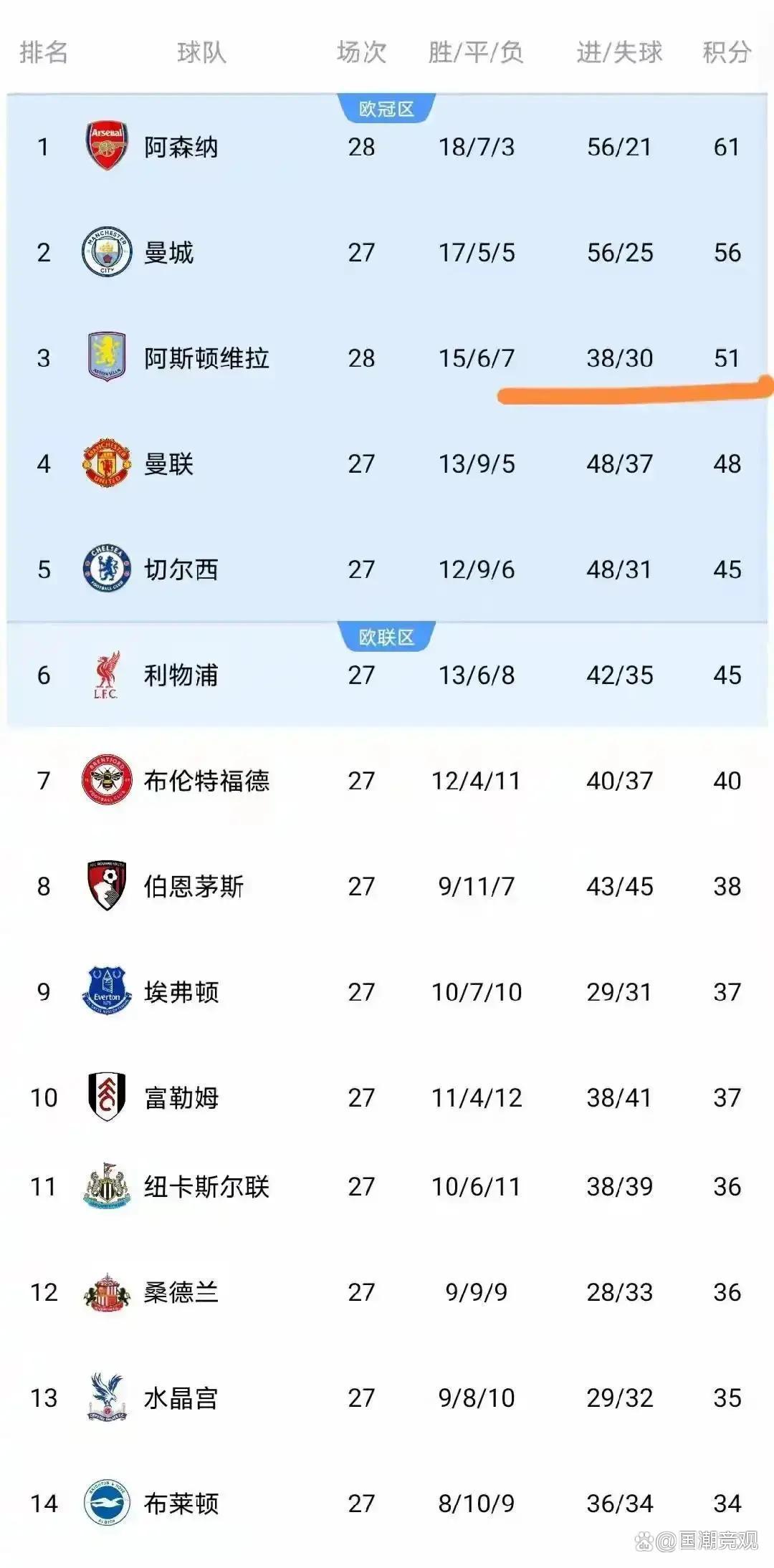The image size is (774, 1568).
Task: Select the Chelsea club logo
Action: point(106,568)
